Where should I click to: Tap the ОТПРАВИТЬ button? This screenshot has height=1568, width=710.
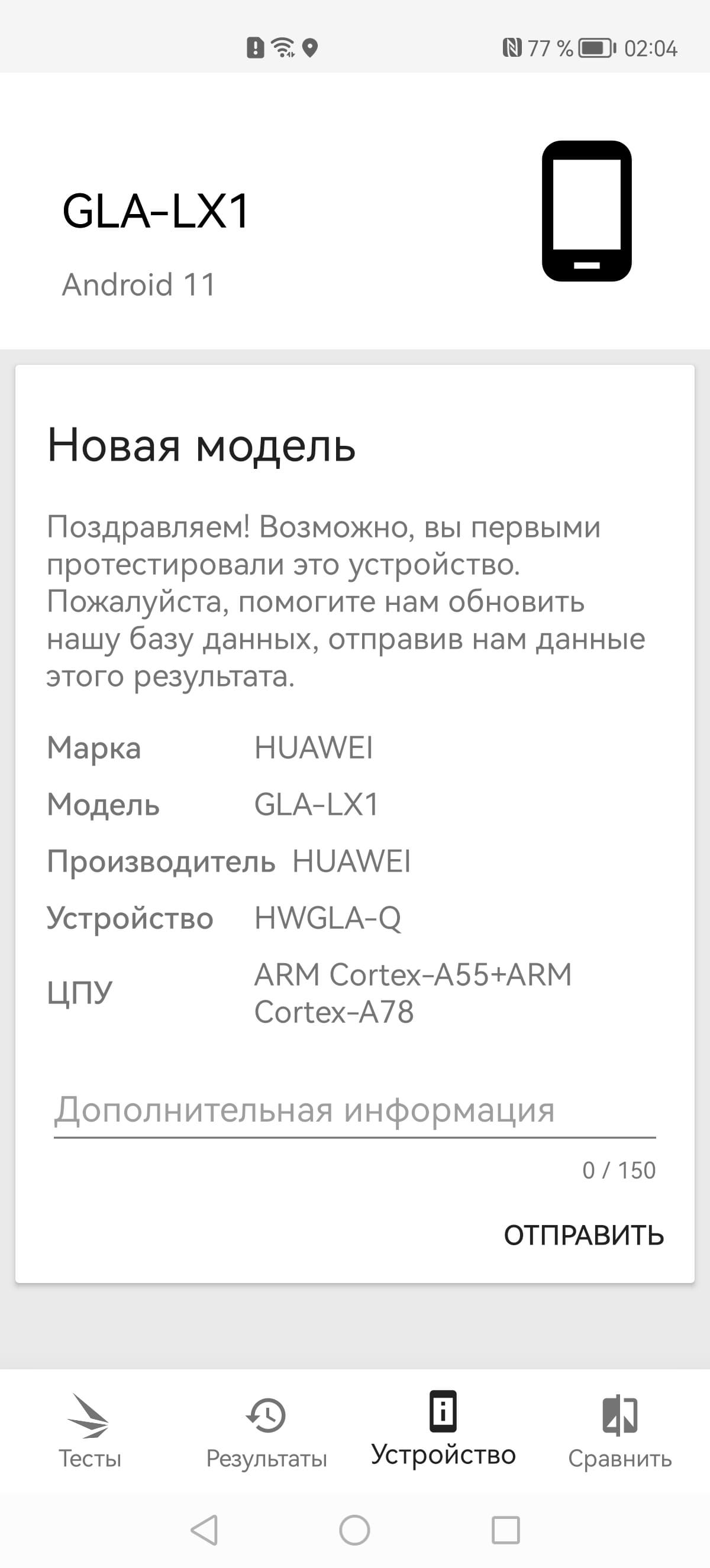[x=583, y=1235]
